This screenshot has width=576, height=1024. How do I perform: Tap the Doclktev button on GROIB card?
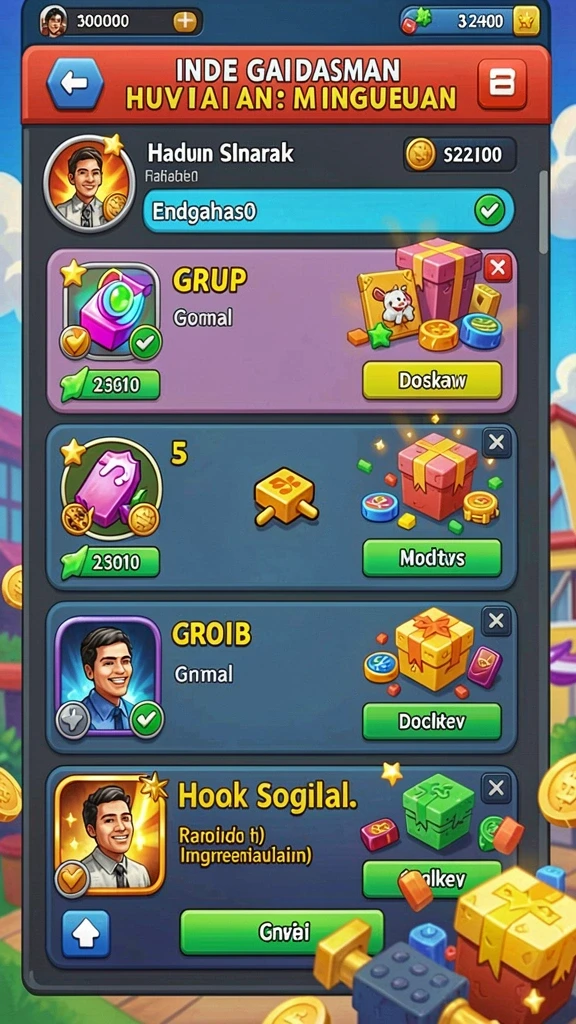coord(432,721)
